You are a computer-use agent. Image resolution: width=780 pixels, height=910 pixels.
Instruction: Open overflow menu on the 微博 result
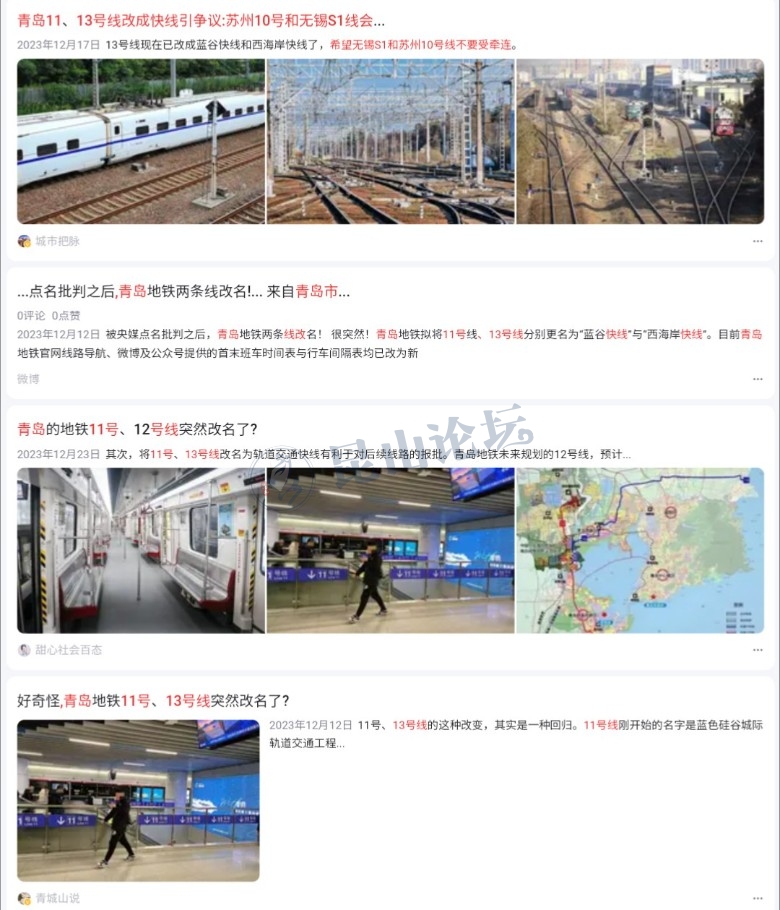(757, 379)
